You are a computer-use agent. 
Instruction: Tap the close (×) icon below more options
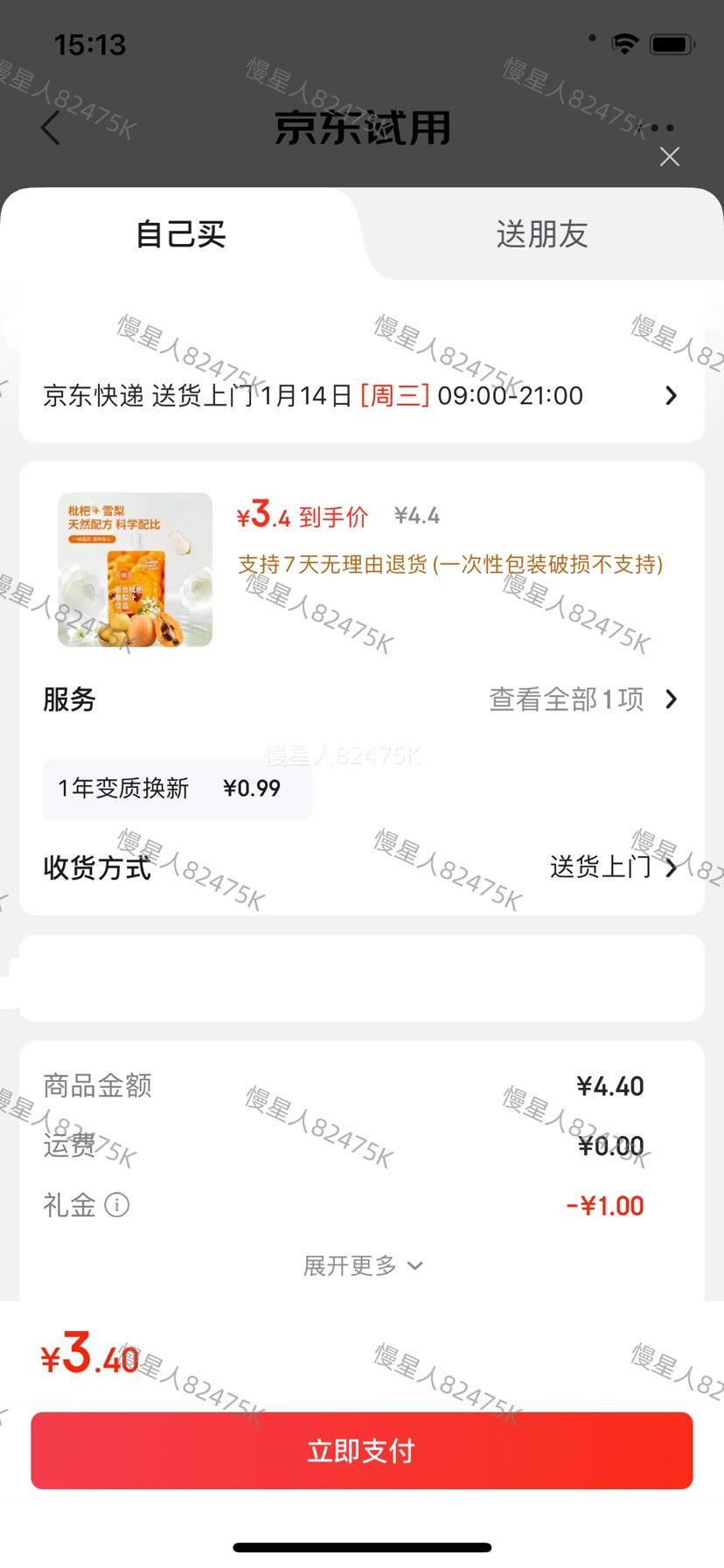[x=670, y=157]
